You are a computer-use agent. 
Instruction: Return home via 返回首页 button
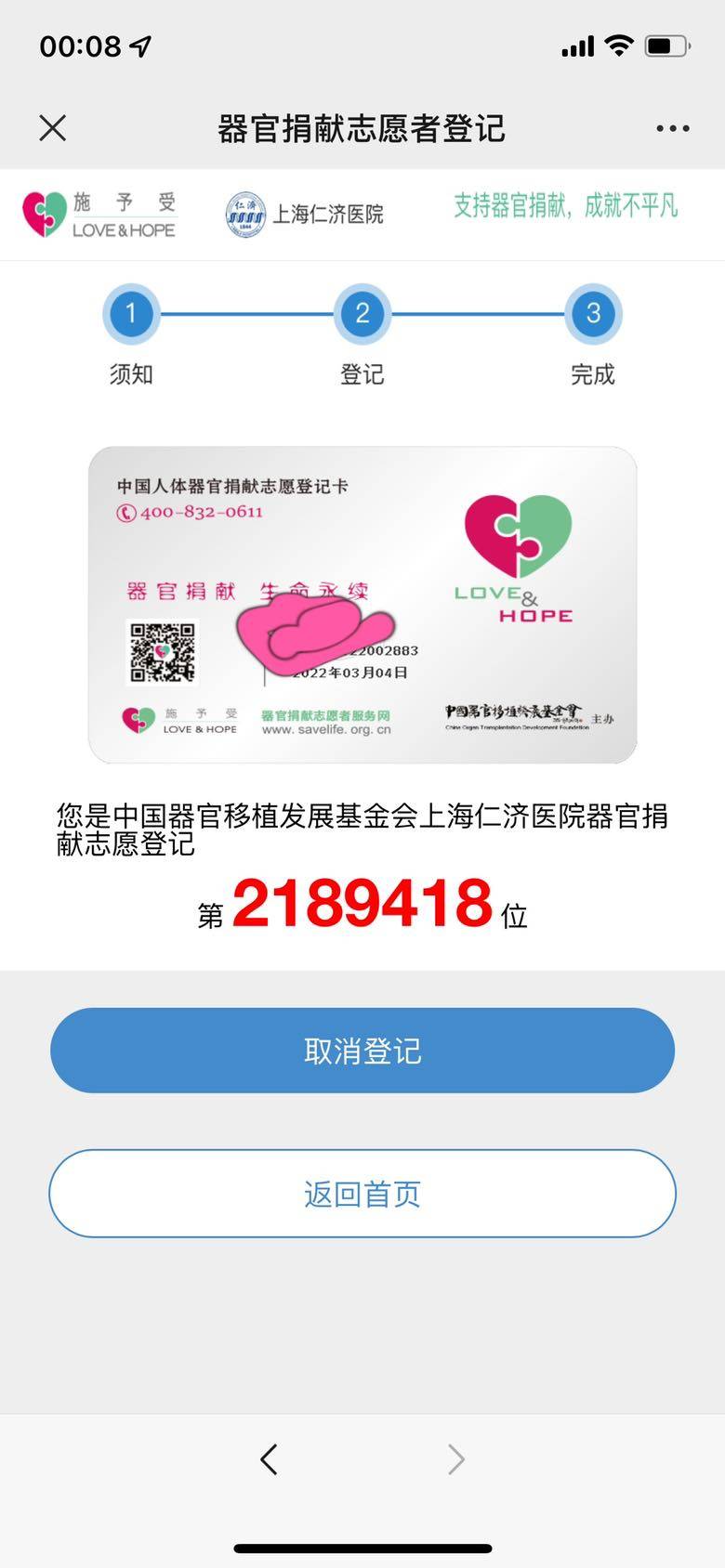tap(362, 1194)
